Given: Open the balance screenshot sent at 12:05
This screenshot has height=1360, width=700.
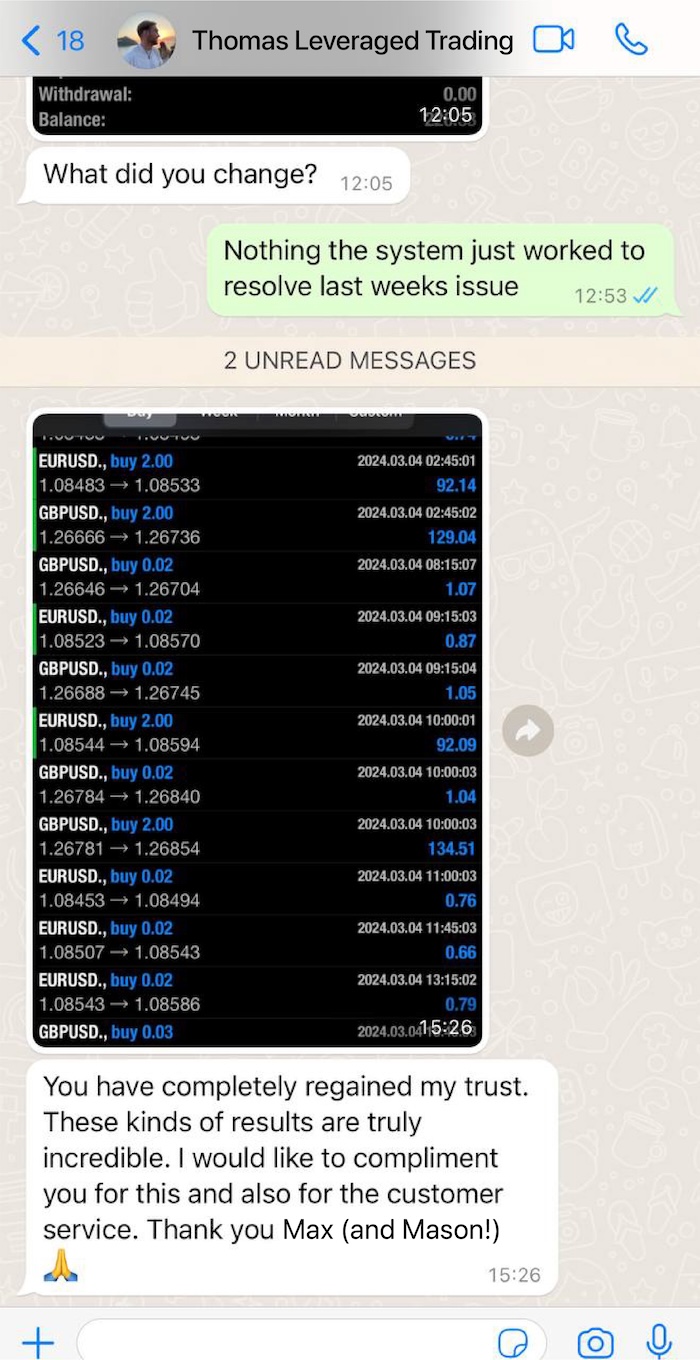Looking at the screenshot, I should click(x=257, y=106).
